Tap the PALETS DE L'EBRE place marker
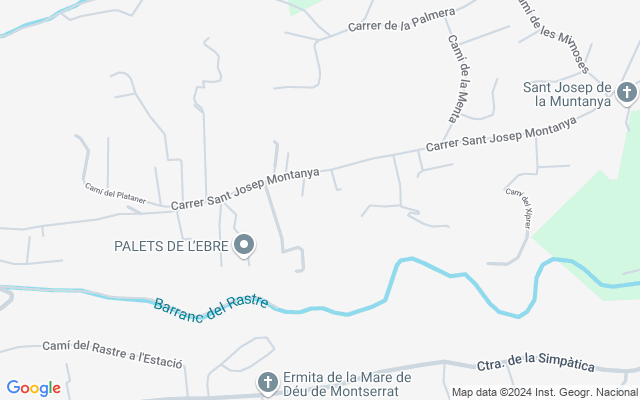The height and width of the screenshot is (400, 640). 245,244
